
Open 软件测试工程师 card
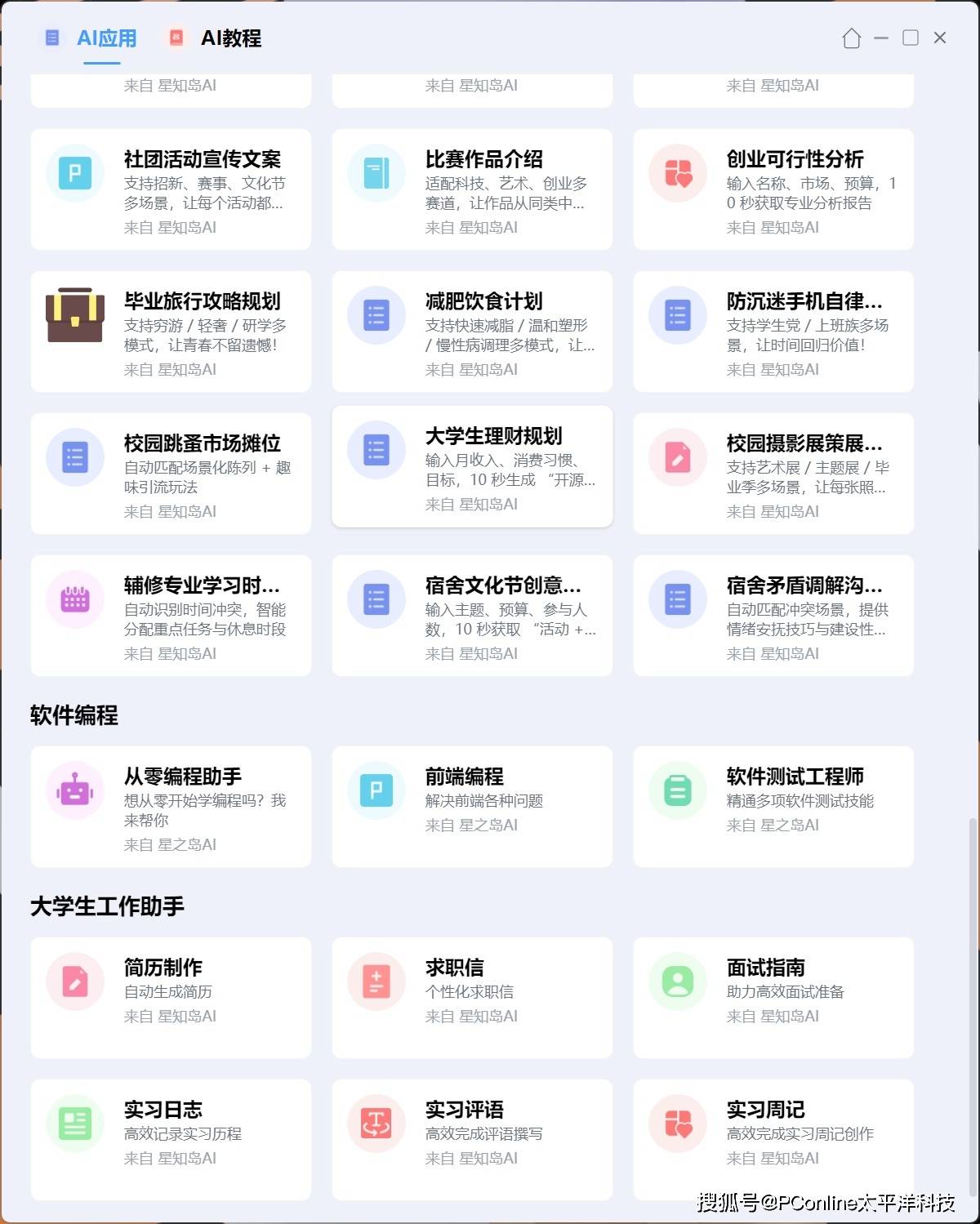pyautogui.click(x=773, y=807)
